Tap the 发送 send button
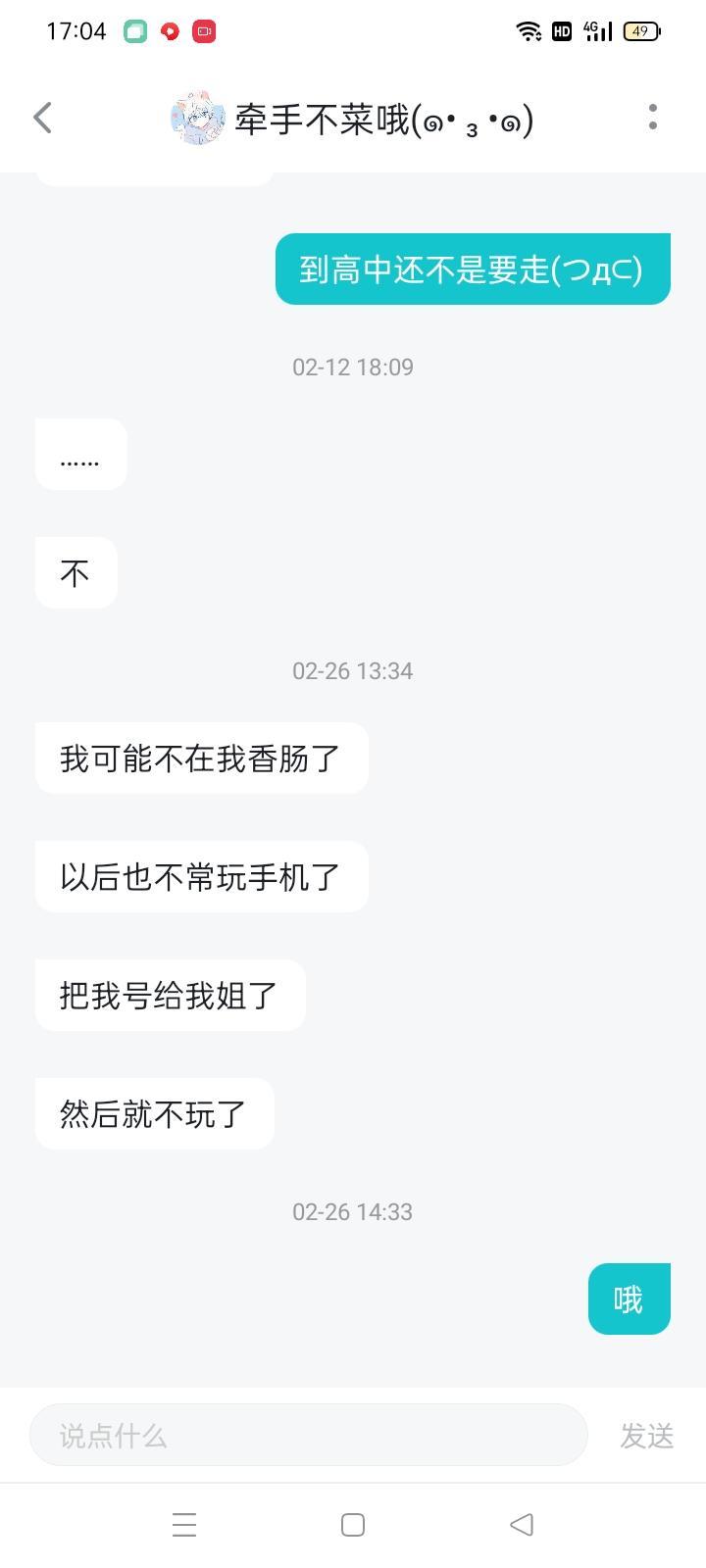 pos(647,1436)
